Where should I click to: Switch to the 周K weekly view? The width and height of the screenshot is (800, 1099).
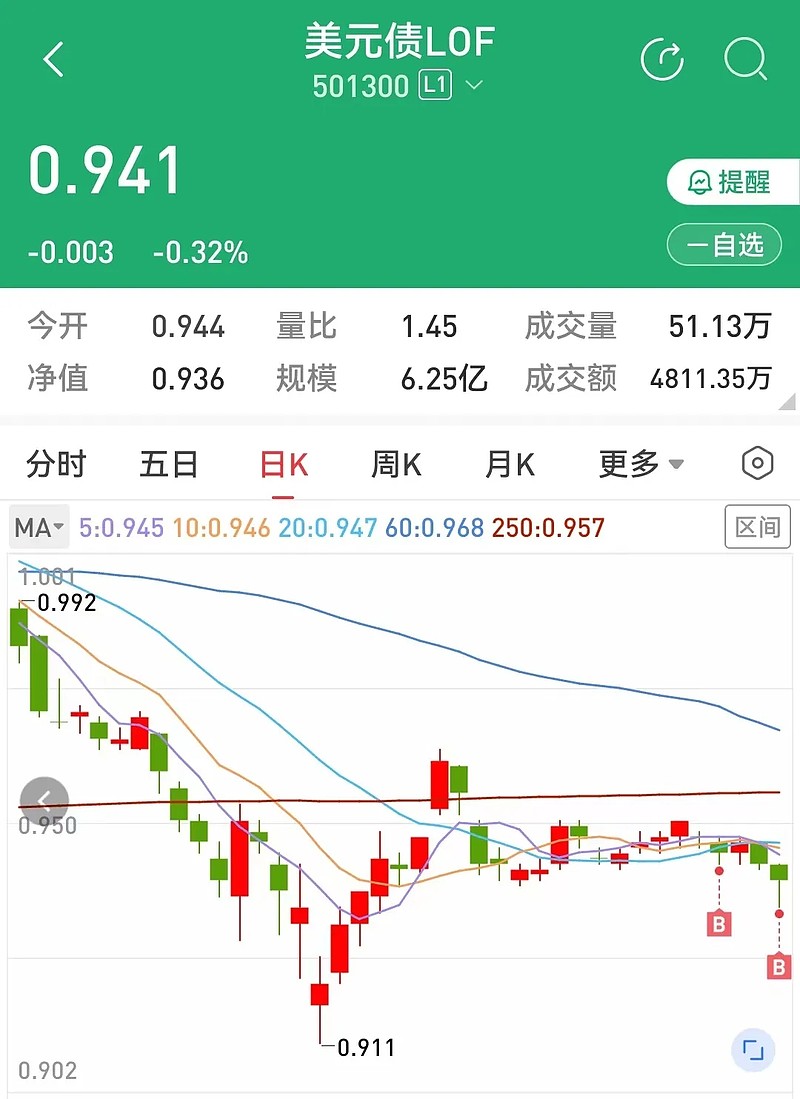[395, 464]
